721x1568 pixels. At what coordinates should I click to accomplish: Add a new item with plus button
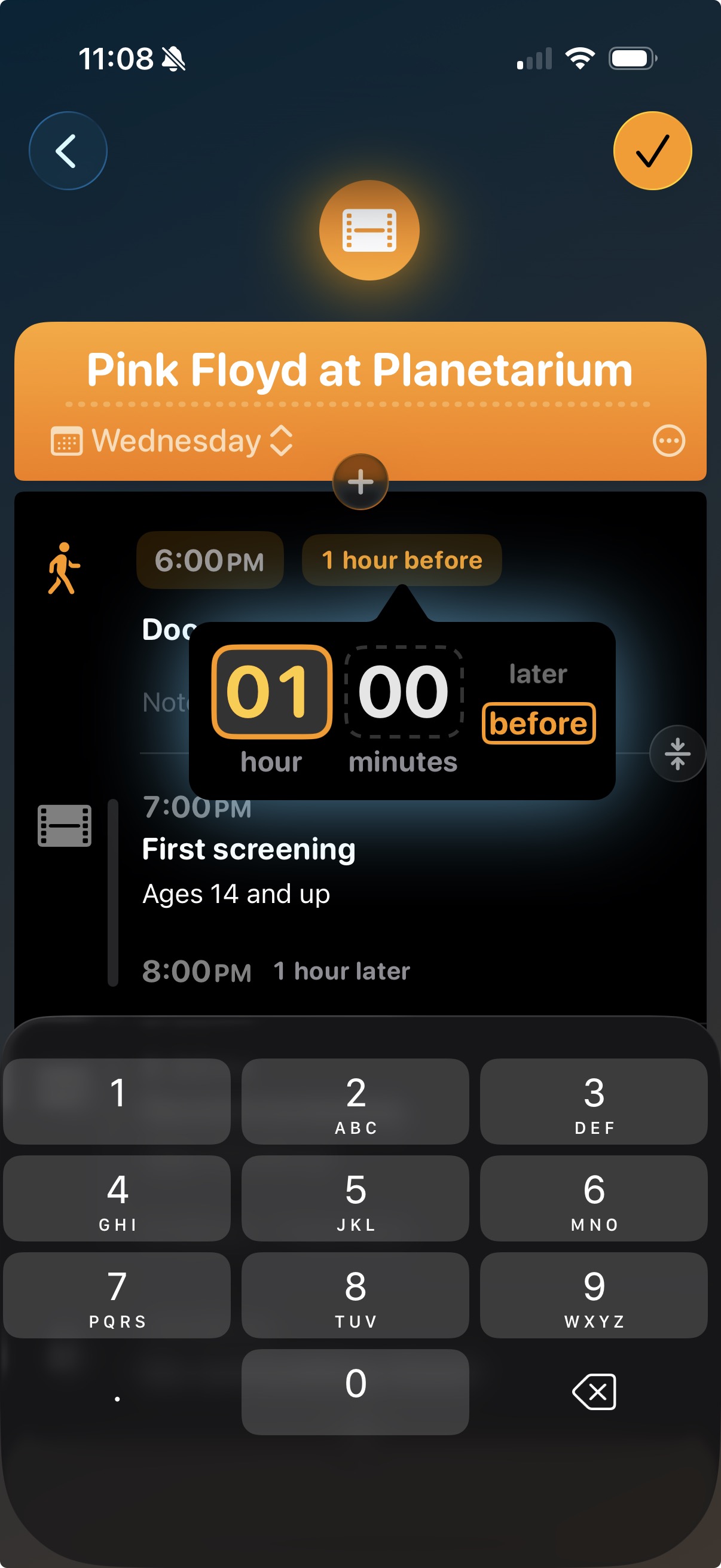click(x=360, y=481)
